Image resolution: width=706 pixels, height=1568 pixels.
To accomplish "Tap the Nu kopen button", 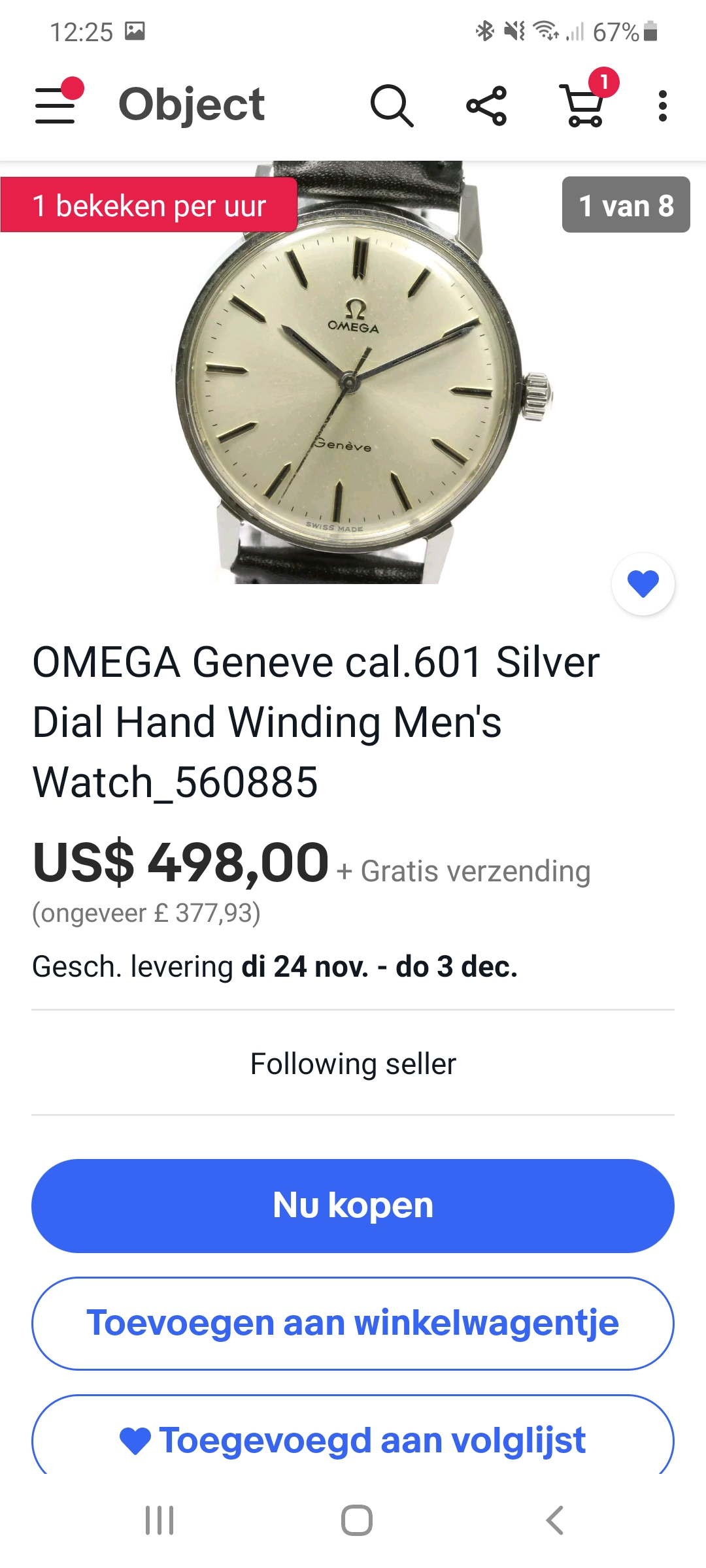I will (353, 1205).
